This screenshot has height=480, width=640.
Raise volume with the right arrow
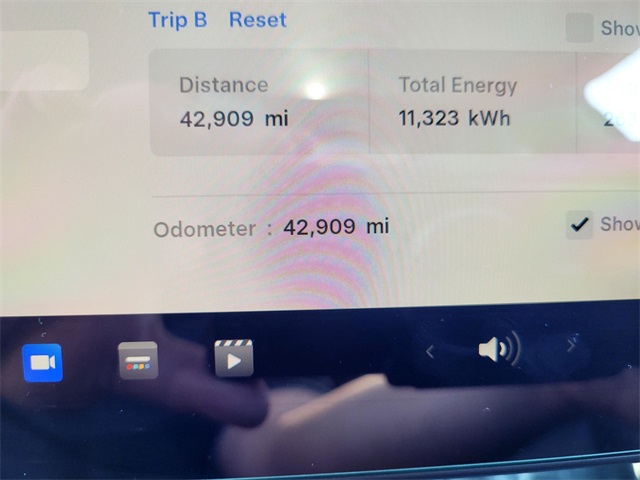[572, 346]
